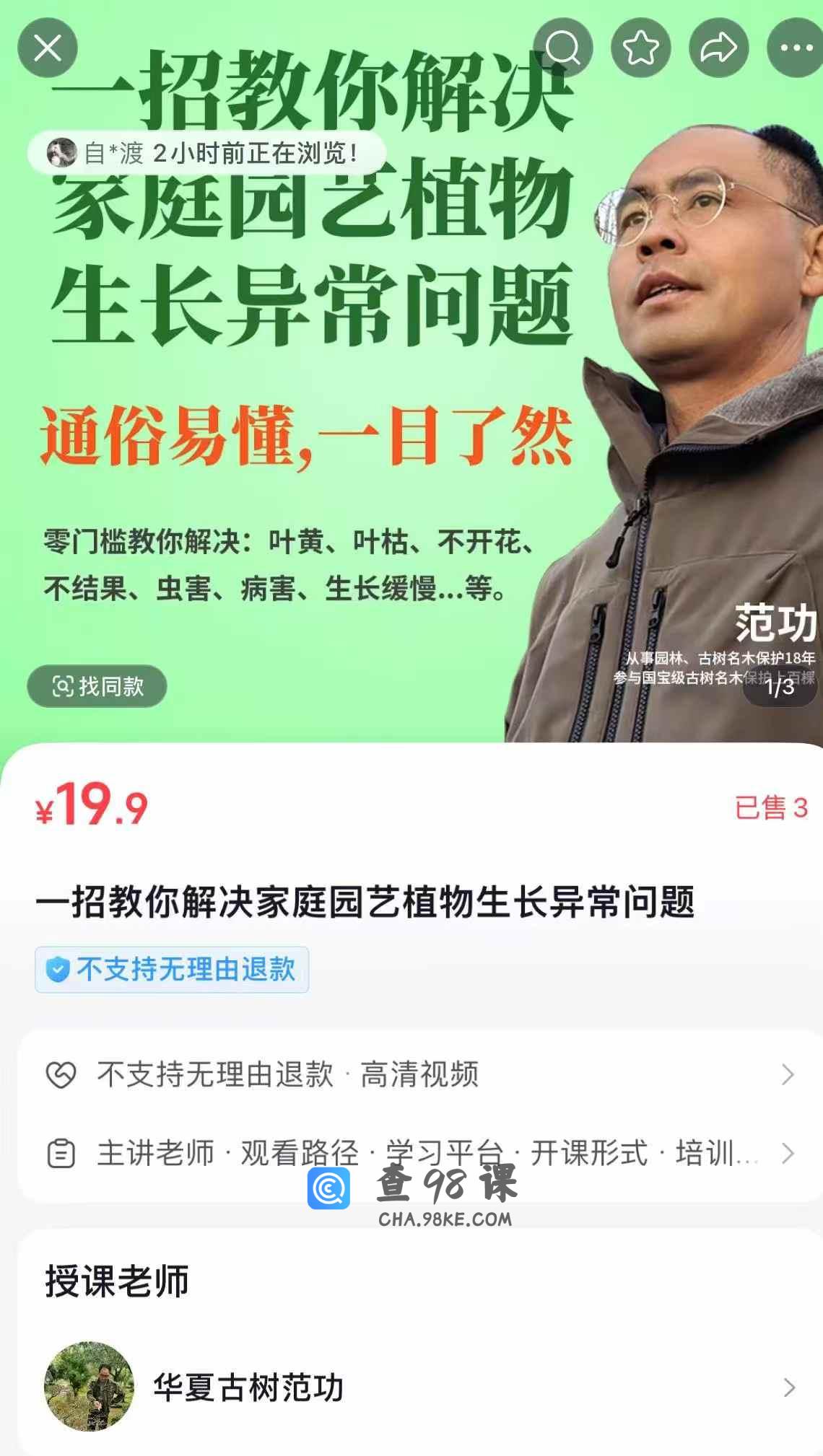
Task: Favorite this course with the star icon
Action: click(641, 48)
